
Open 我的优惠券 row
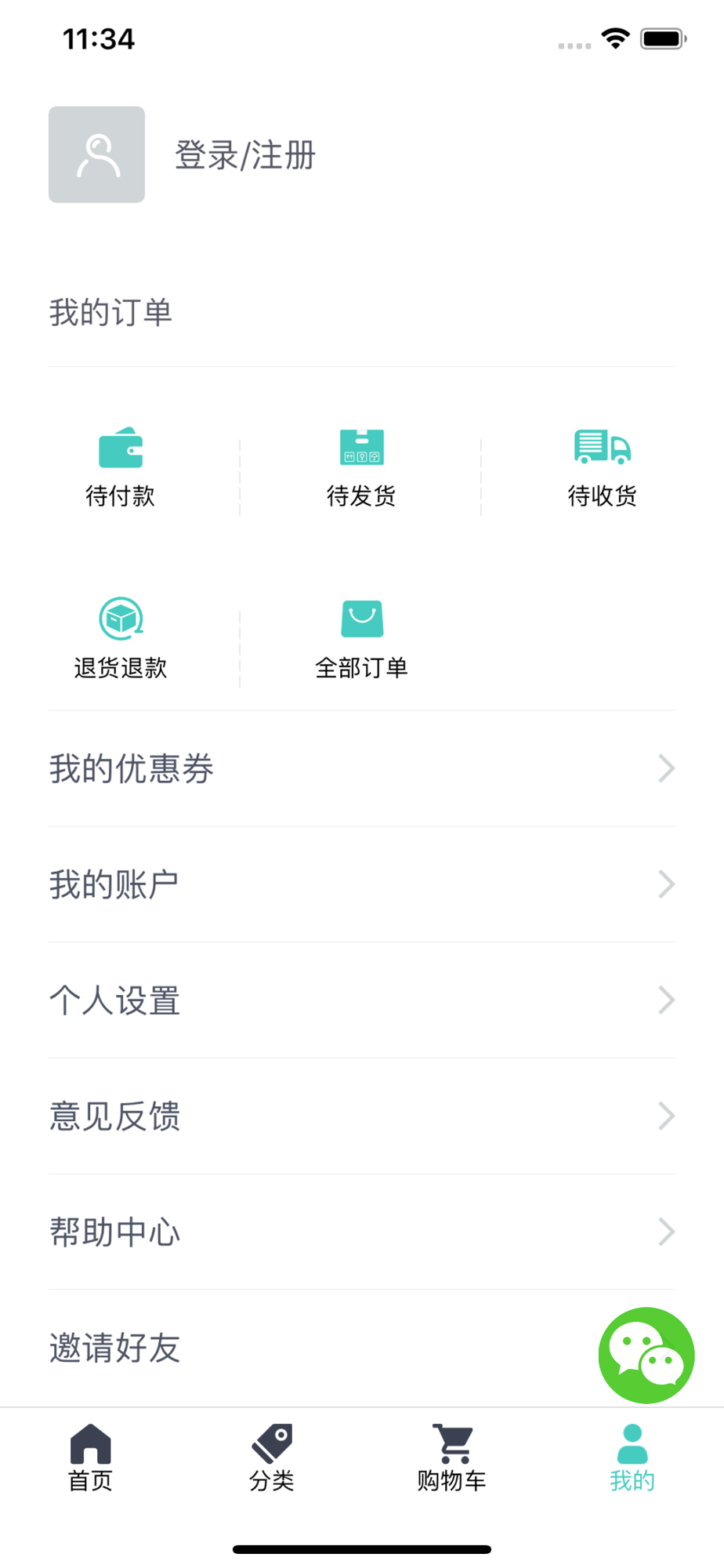pyautogui.click(x=361, y=768)
